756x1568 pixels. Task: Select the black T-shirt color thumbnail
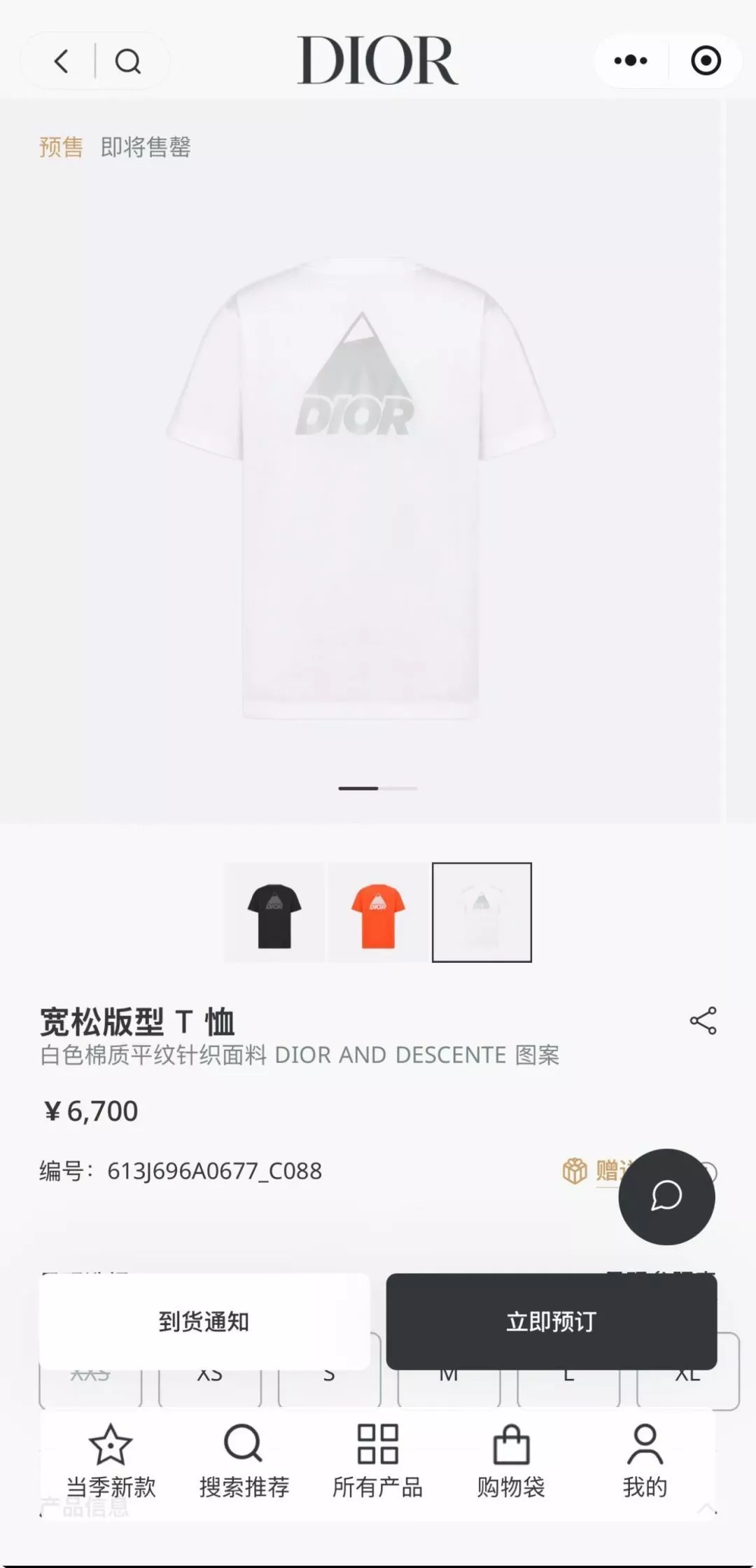point(274,913)
